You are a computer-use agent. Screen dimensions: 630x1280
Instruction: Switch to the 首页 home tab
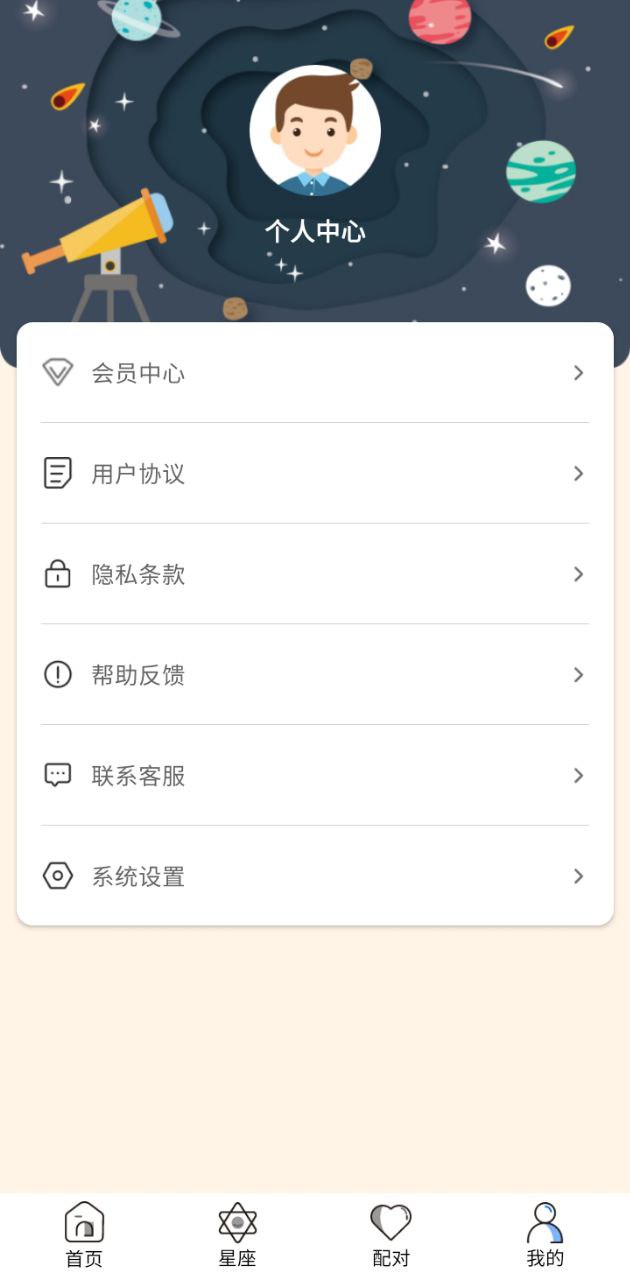(x=84, y=1235)
